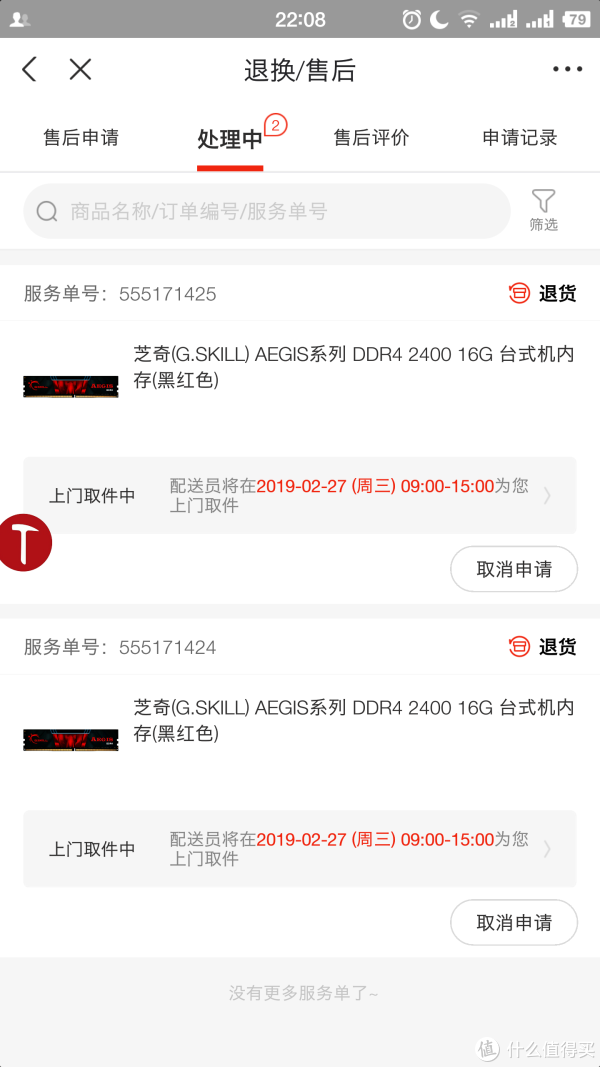Image resolution: width=600 pixels, height=1067 pixels.
Task: Tap the red floating T button
Action: pyautogui.click(x=22, y=543)
